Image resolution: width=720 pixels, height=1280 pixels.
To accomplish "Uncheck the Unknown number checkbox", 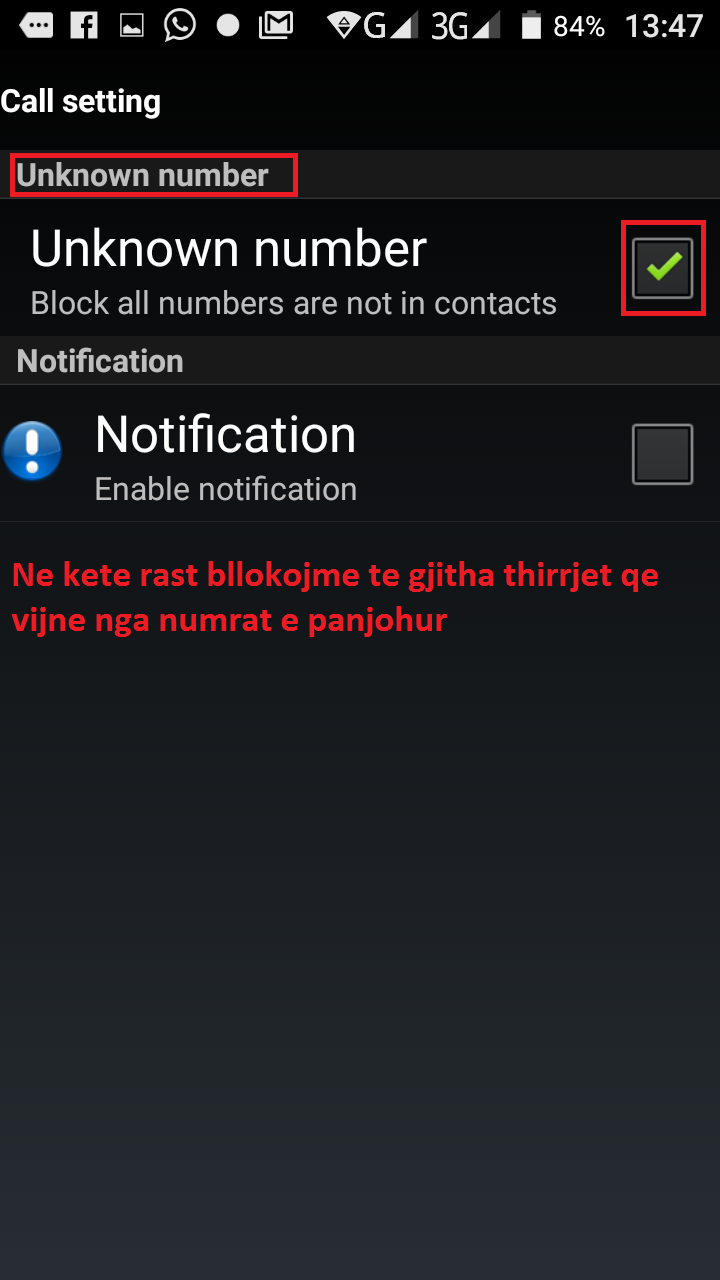I will coord(663,268).
